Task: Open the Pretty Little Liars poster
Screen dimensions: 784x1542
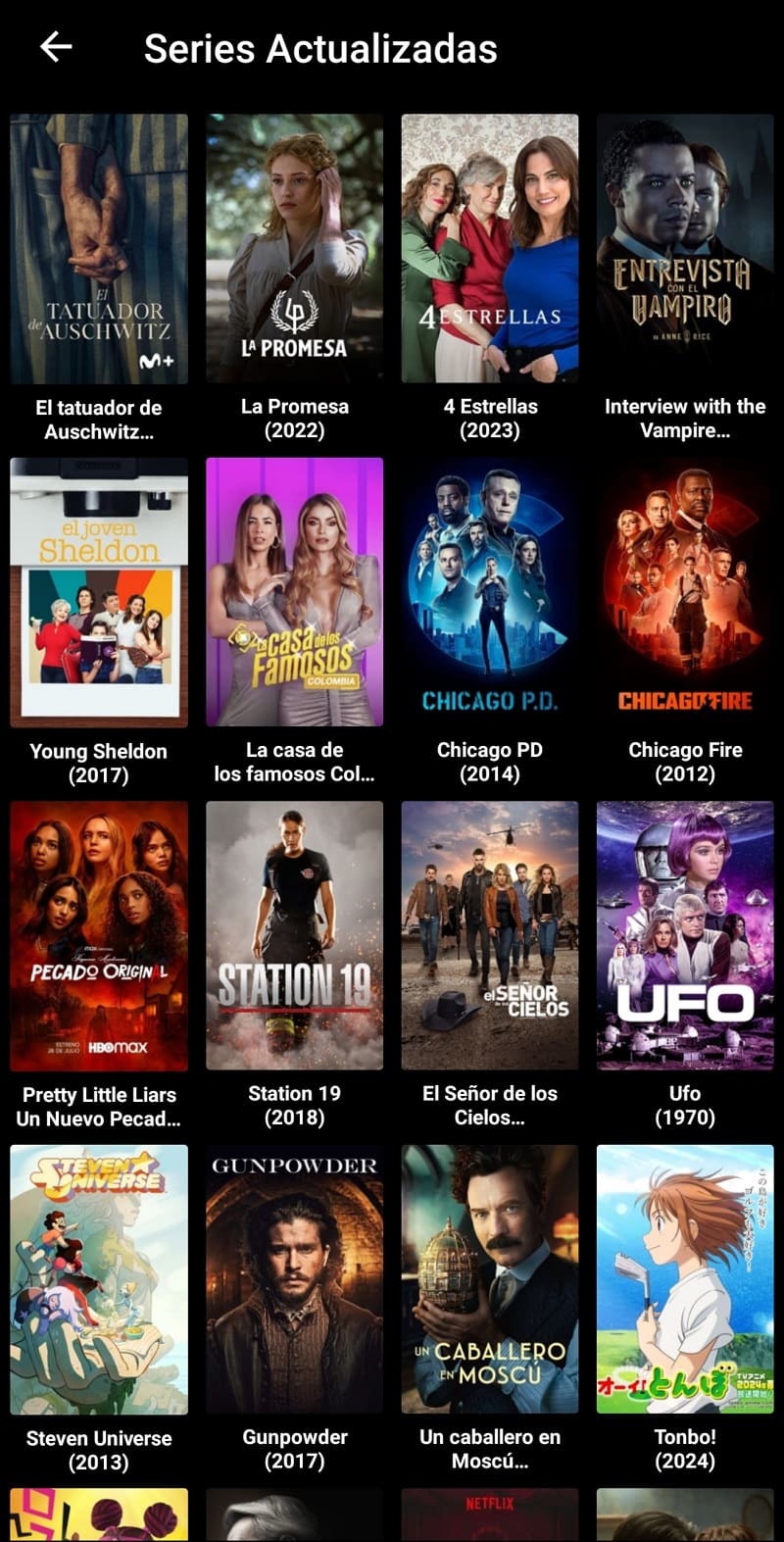Action: click(98, 936)
